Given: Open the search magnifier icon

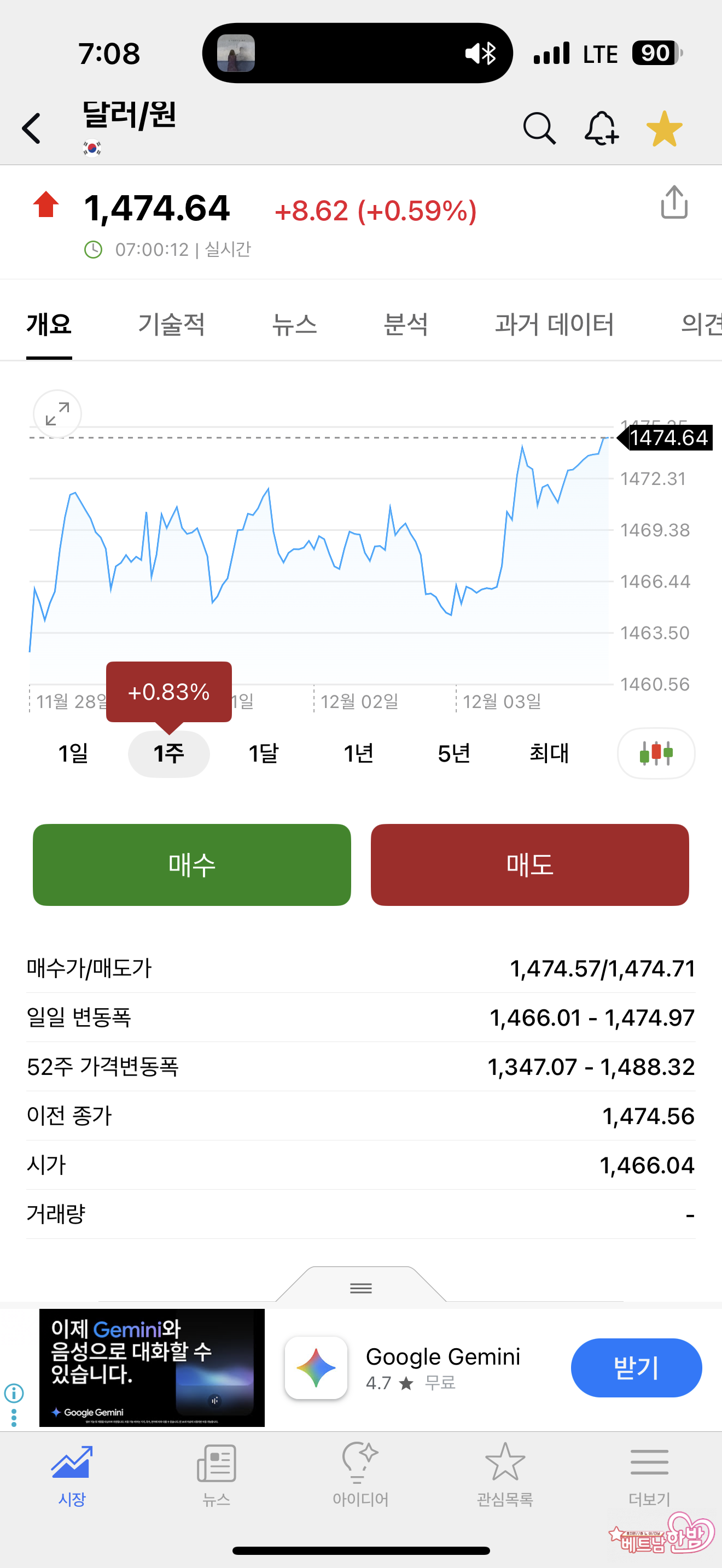Looking at the screenshot, I should point(539,128).
